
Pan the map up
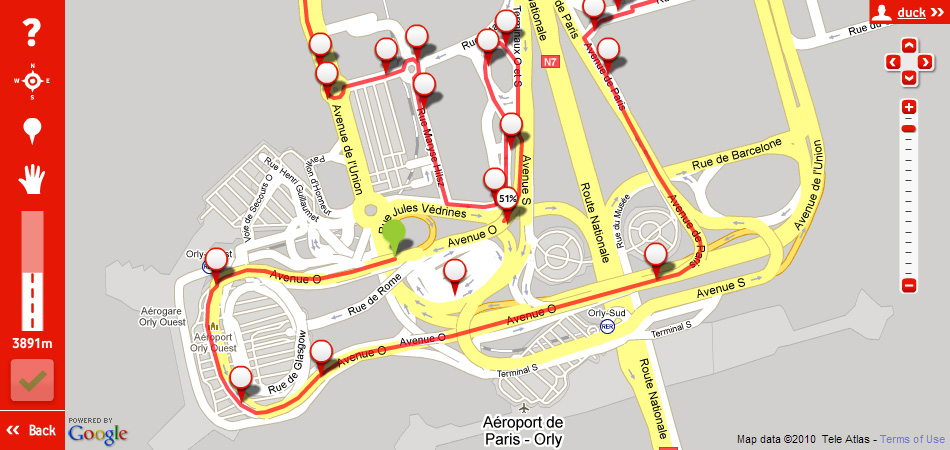[x=908, y=45]
